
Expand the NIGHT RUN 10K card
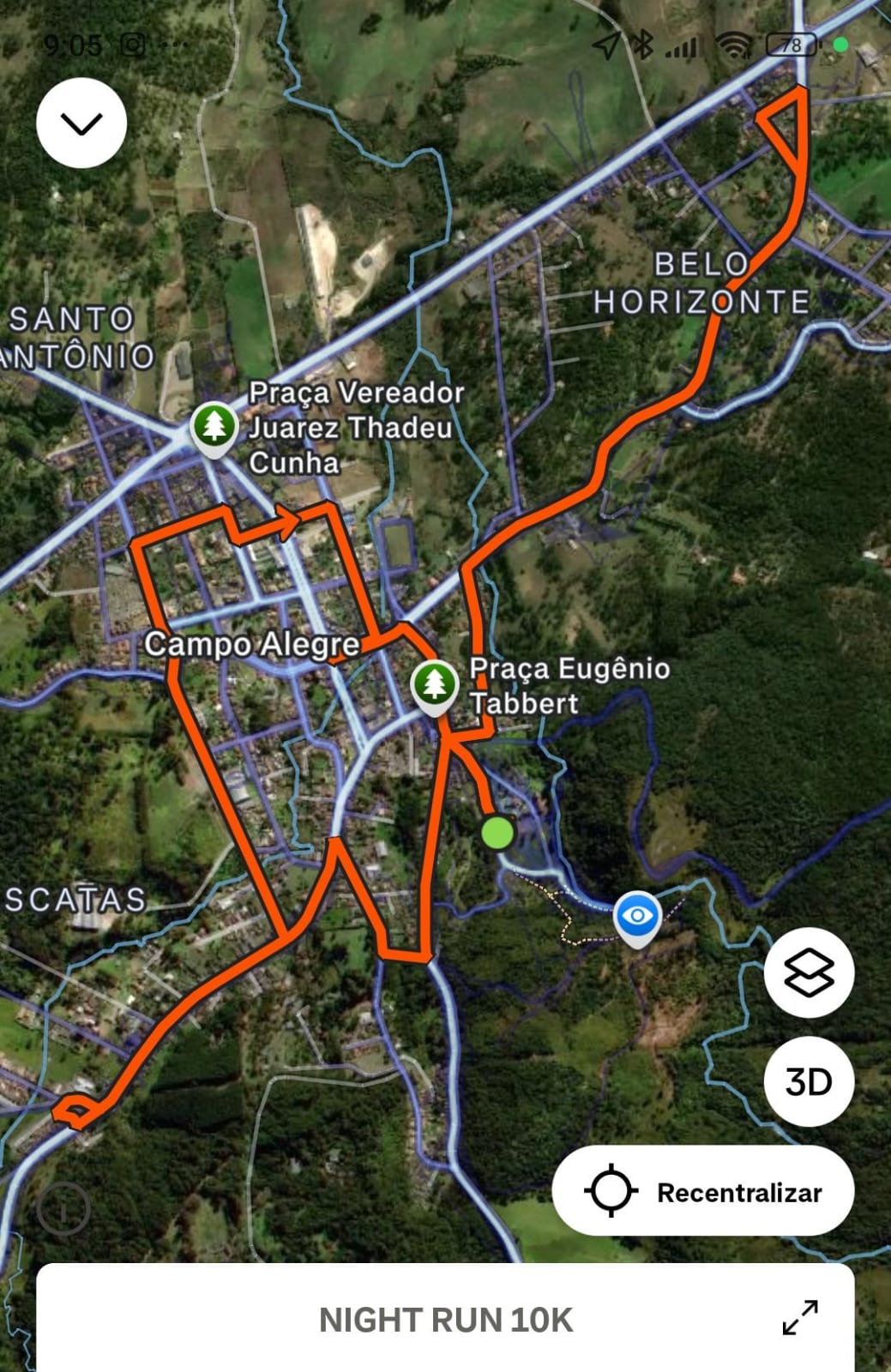click(x=799, y=1318)
